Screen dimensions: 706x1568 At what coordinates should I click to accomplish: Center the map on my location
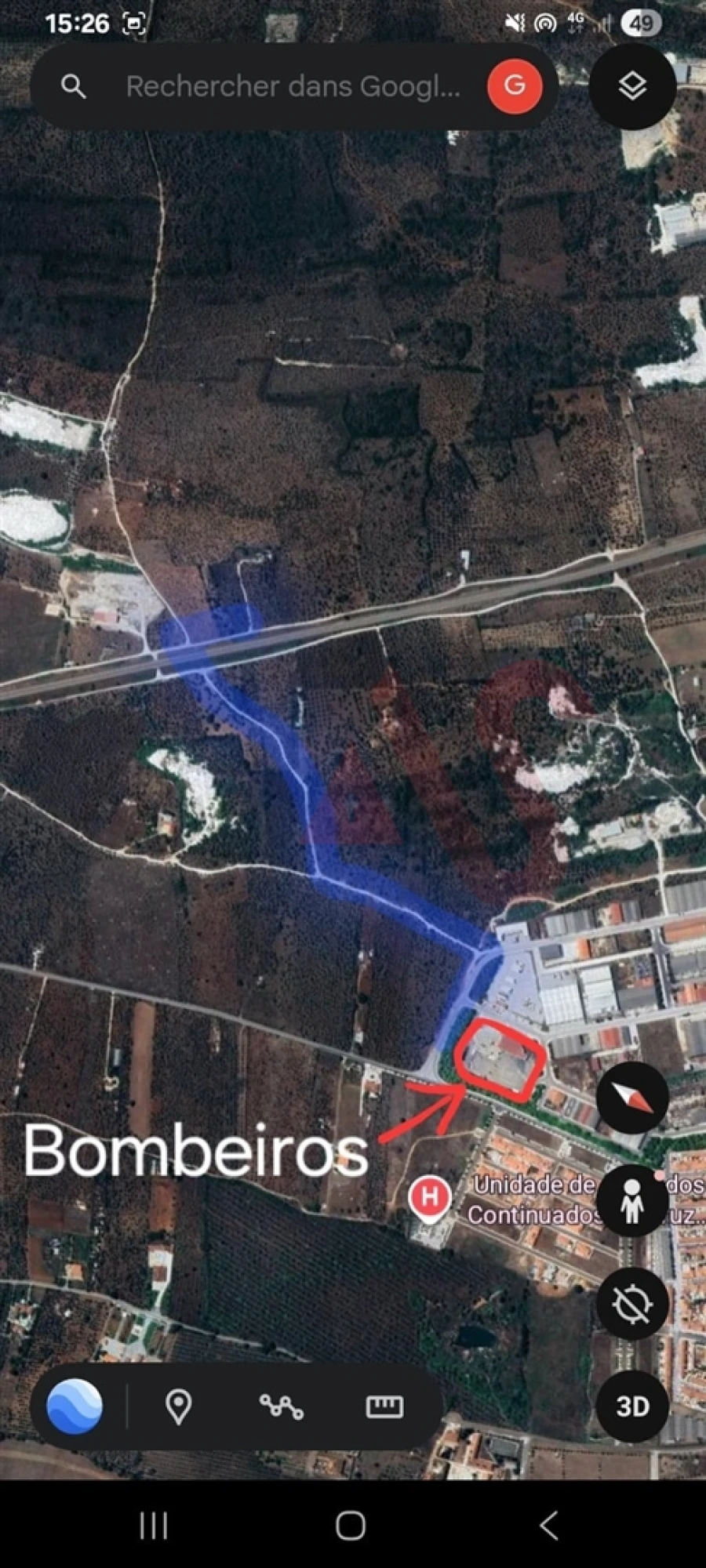click(x=632, y=1304)
